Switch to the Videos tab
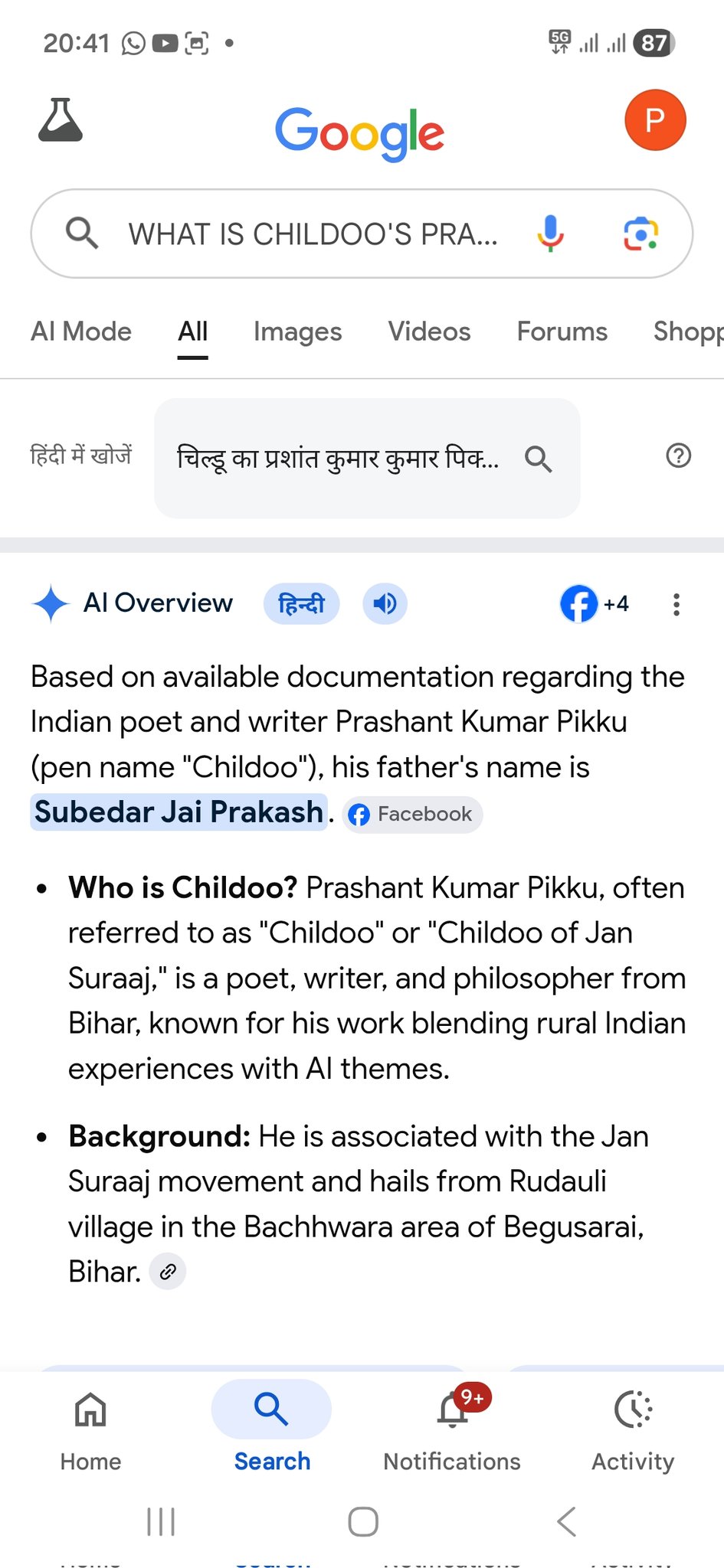Screen dimensions: 724x1568 pos(429,332)
